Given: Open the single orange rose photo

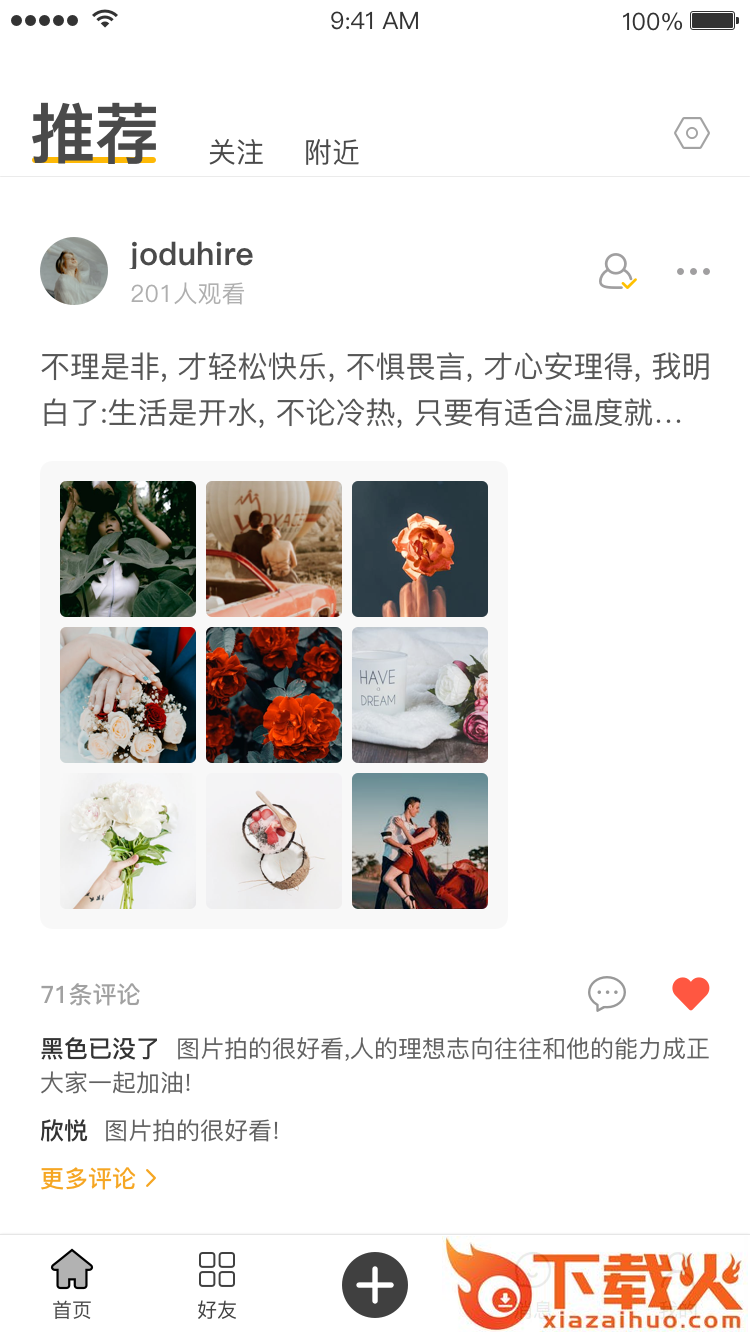Looking at the screenshot, I should 420,549.
